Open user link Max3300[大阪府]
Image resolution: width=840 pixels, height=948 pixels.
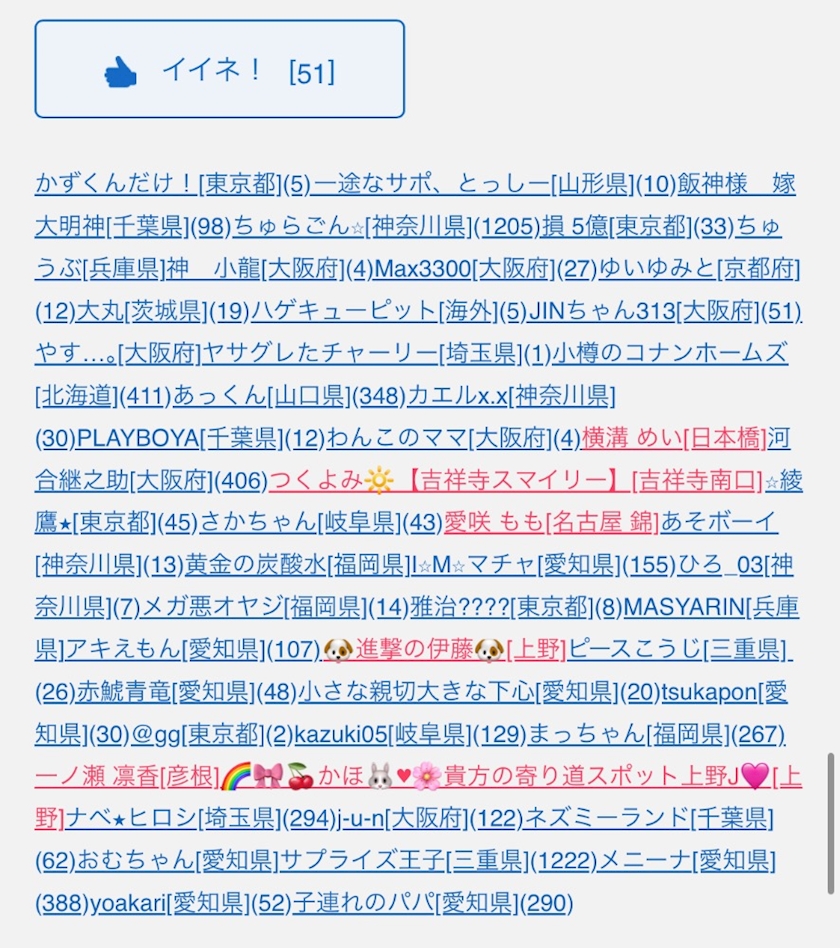[464, 268]
